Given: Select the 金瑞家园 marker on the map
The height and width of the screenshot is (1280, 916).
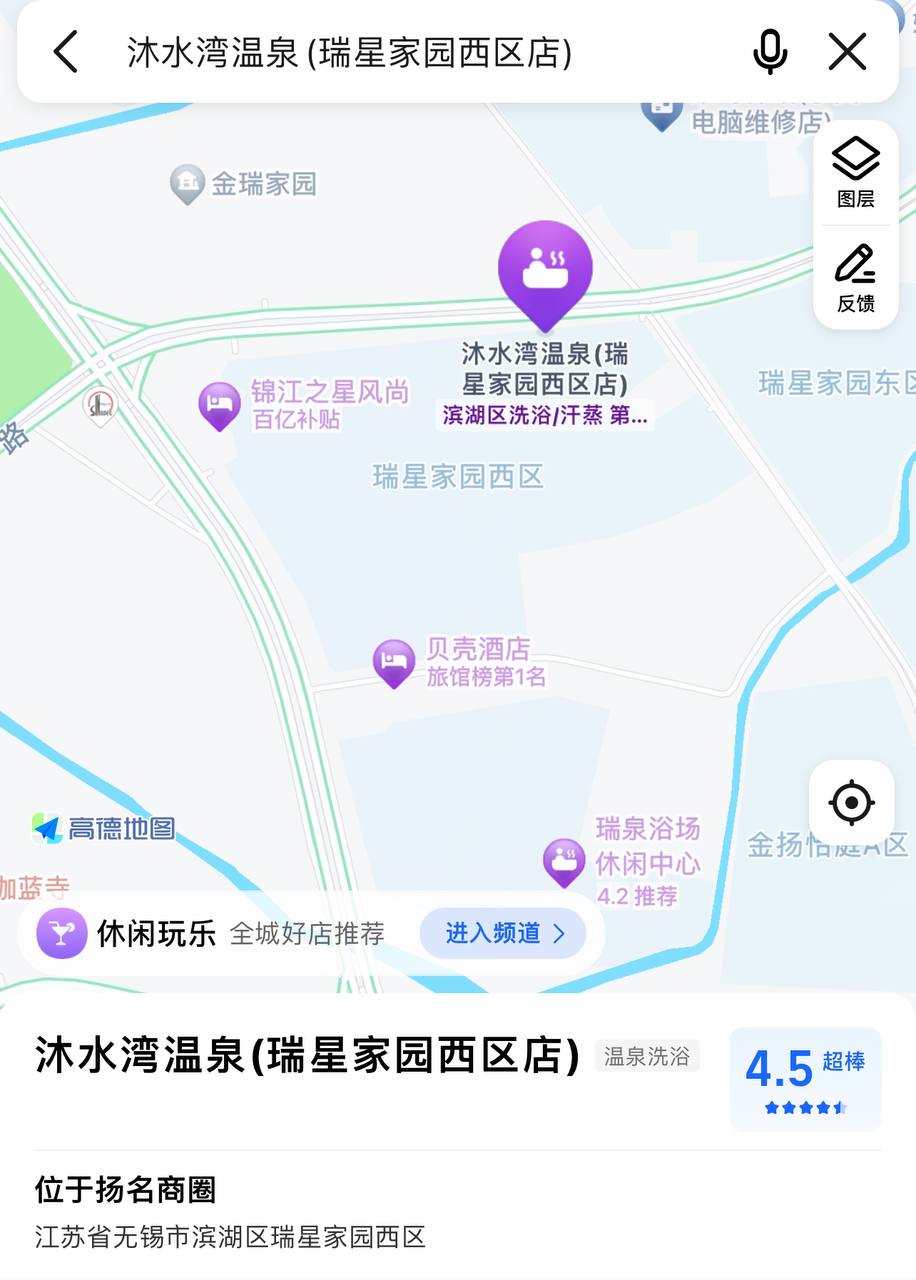Looking at the screenshot, I should [187, 183].
